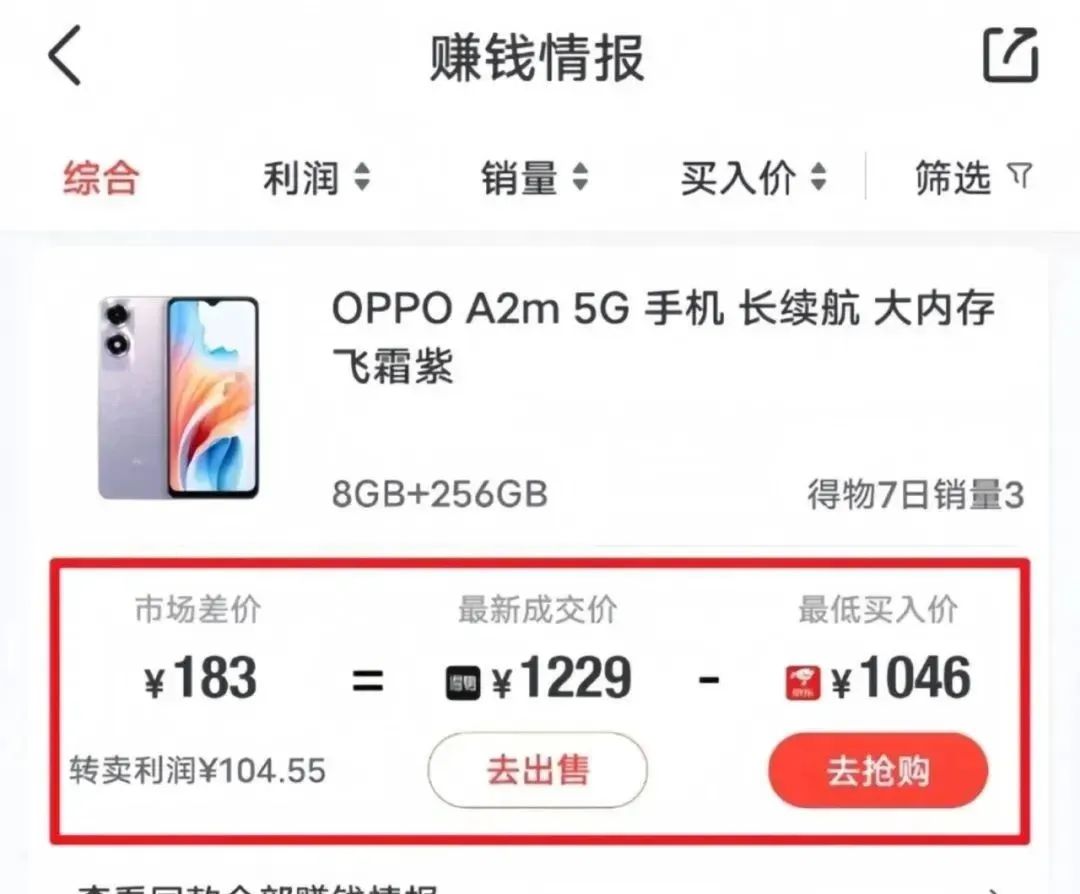Sort the list by 利润

pos(316,179)
